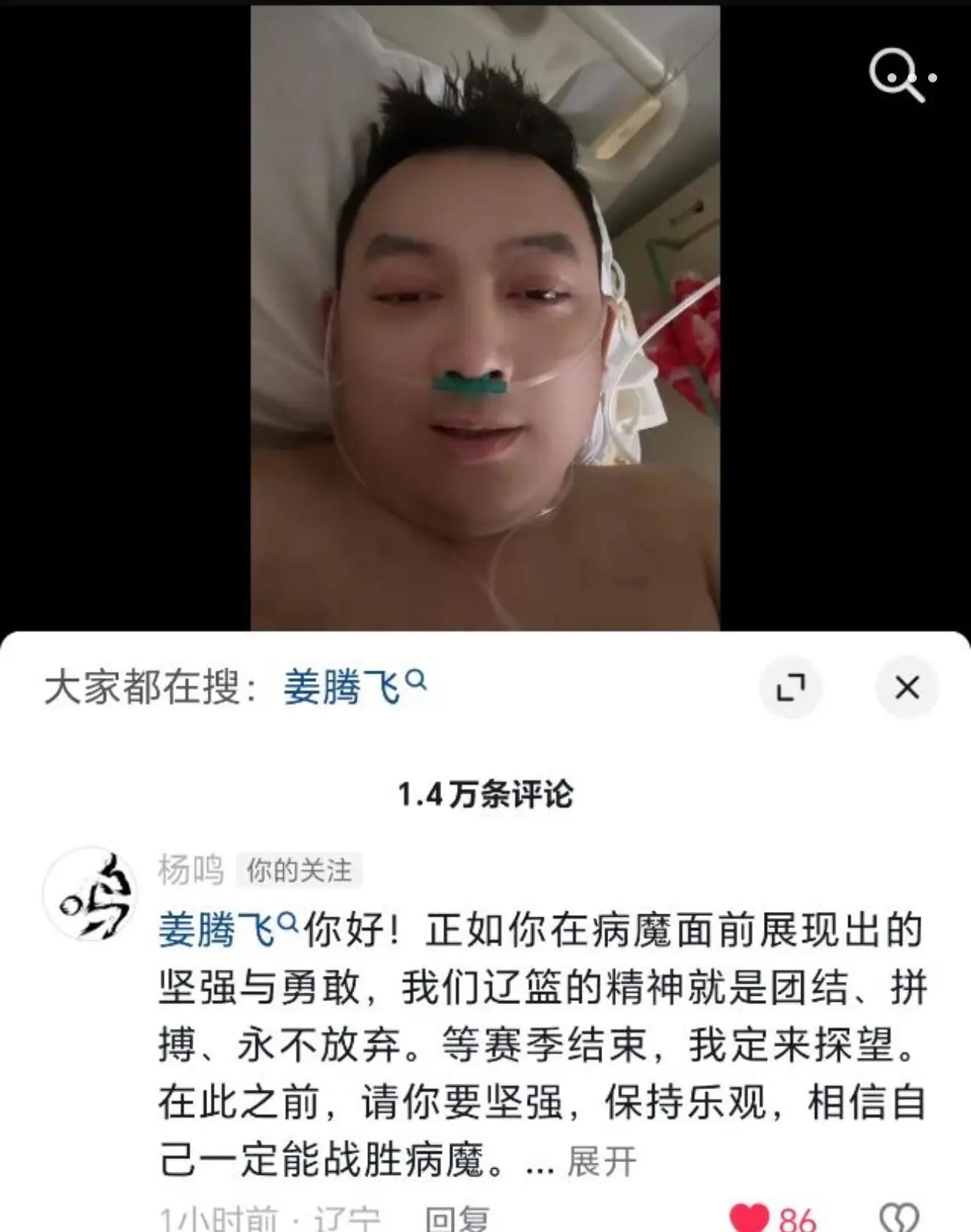Reply to 杨鸣's comment
This screenshot has height=1232, width=971.
(x=457, y=1218)
